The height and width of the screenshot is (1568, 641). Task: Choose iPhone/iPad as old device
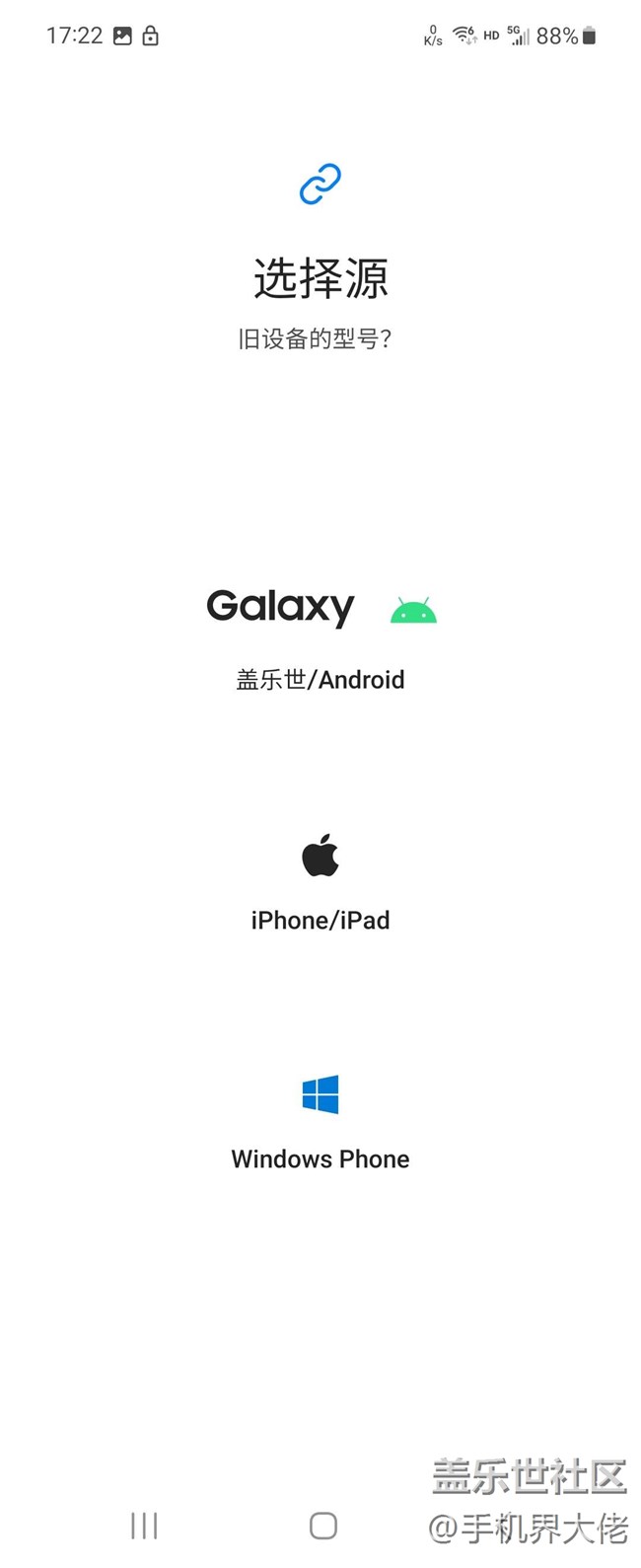(320, 883)
